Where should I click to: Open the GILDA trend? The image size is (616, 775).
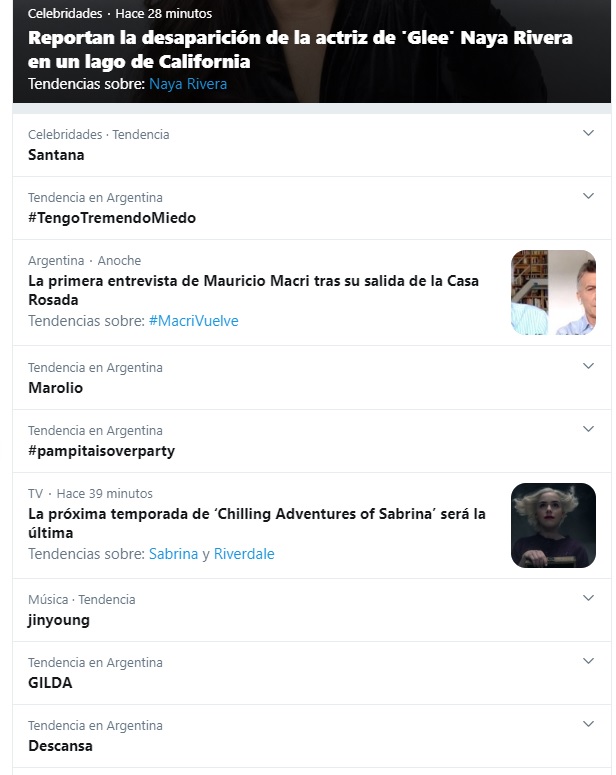[x=50, y=683]
